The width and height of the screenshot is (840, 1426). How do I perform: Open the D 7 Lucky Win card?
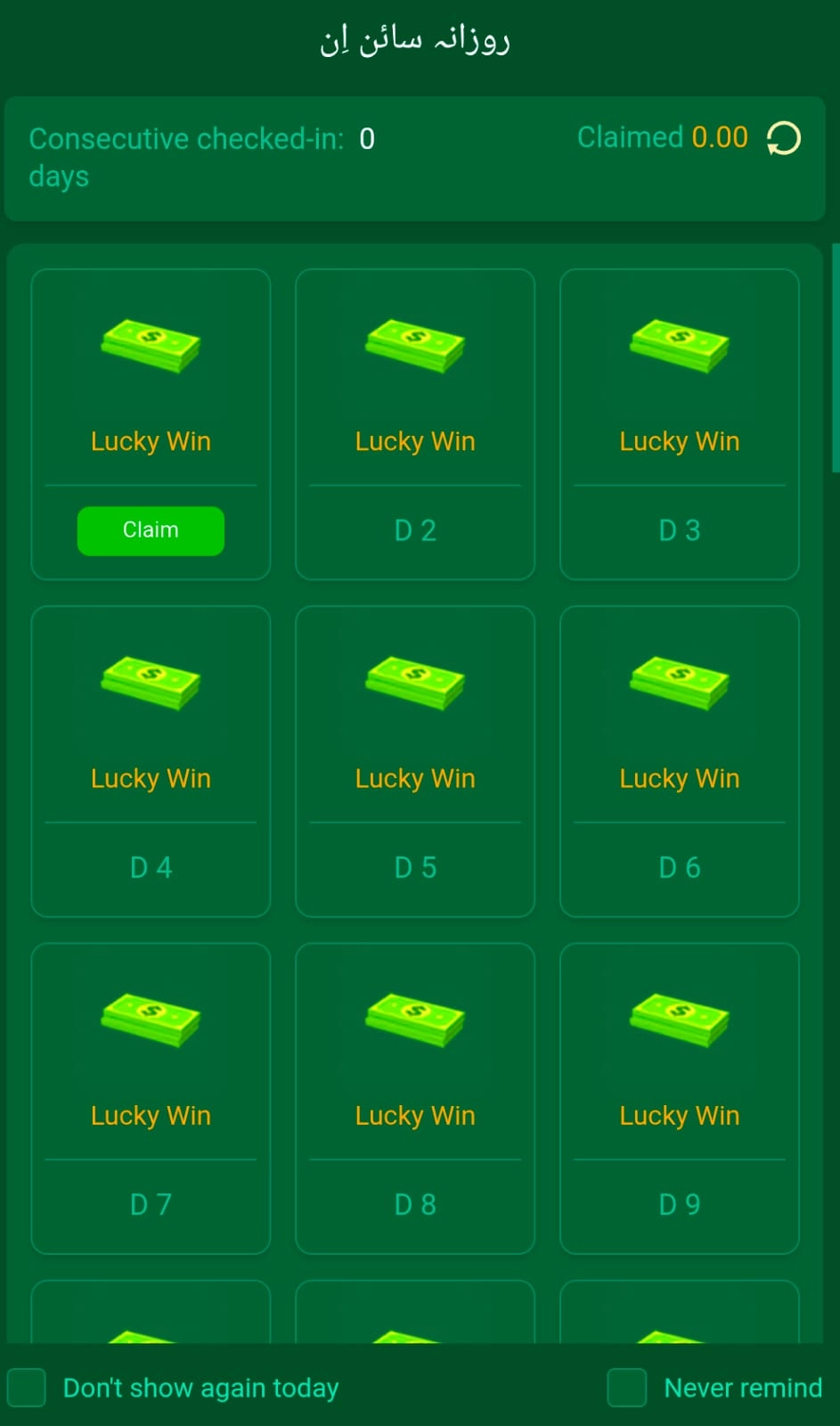click(151, 1098)
